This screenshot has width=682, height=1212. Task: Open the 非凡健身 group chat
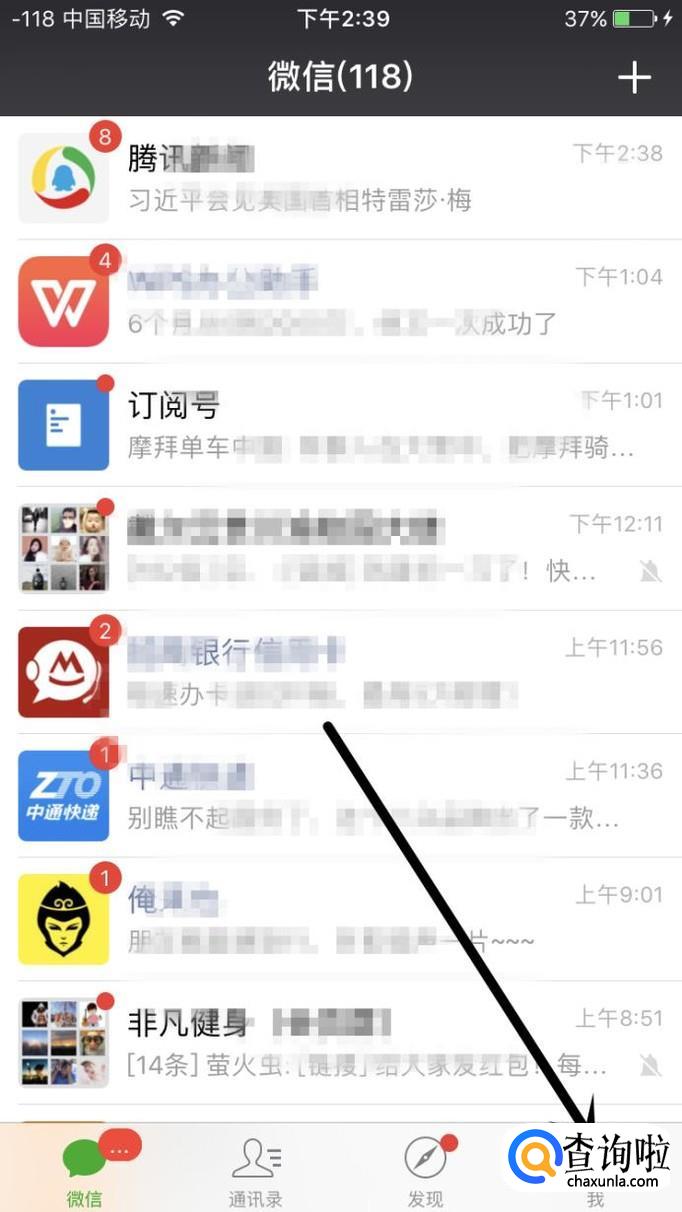[341, 1043]
